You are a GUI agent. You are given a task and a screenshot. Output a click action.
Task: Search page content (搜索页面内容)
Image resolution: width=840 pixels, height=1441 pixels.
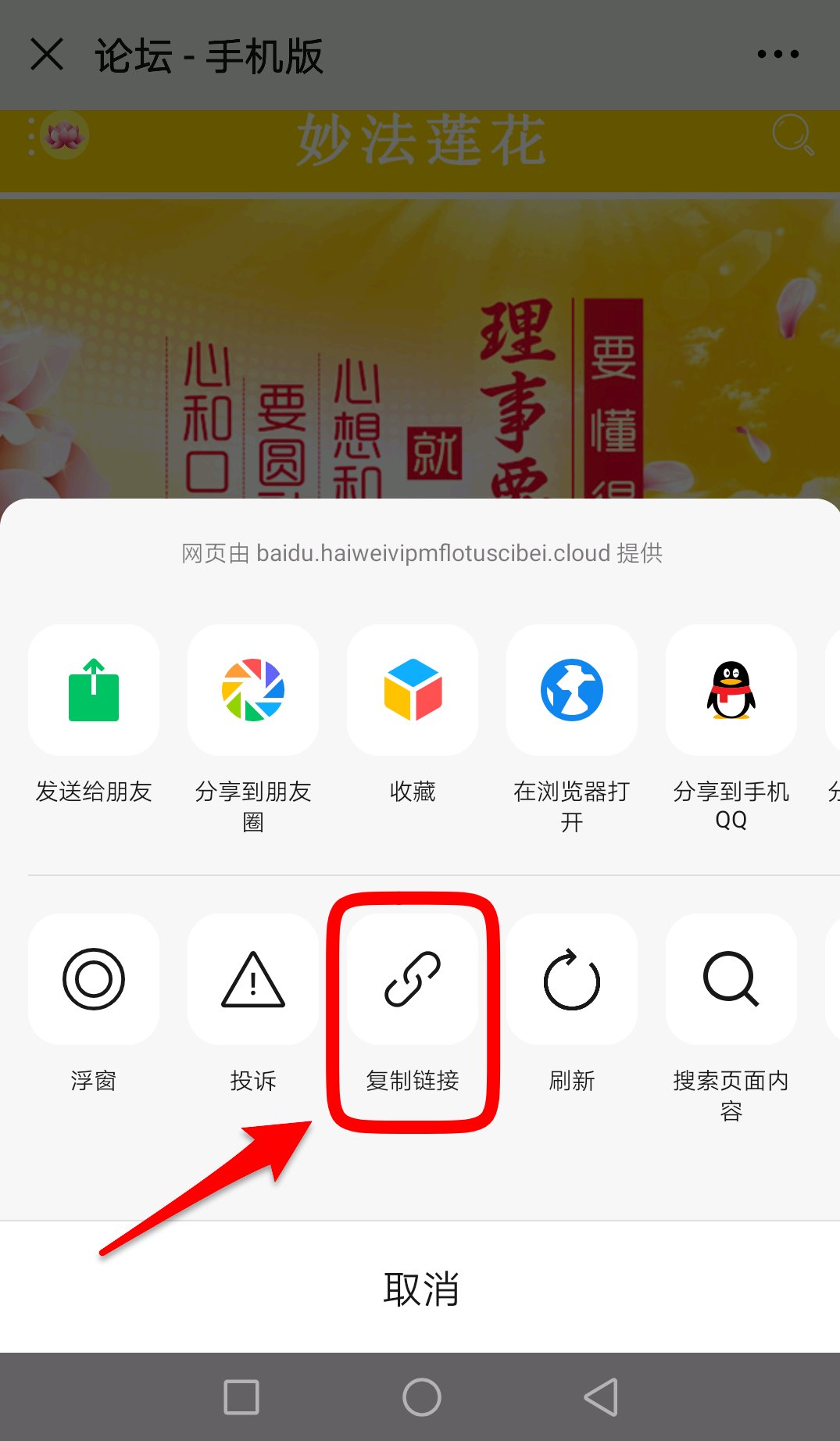731,980
